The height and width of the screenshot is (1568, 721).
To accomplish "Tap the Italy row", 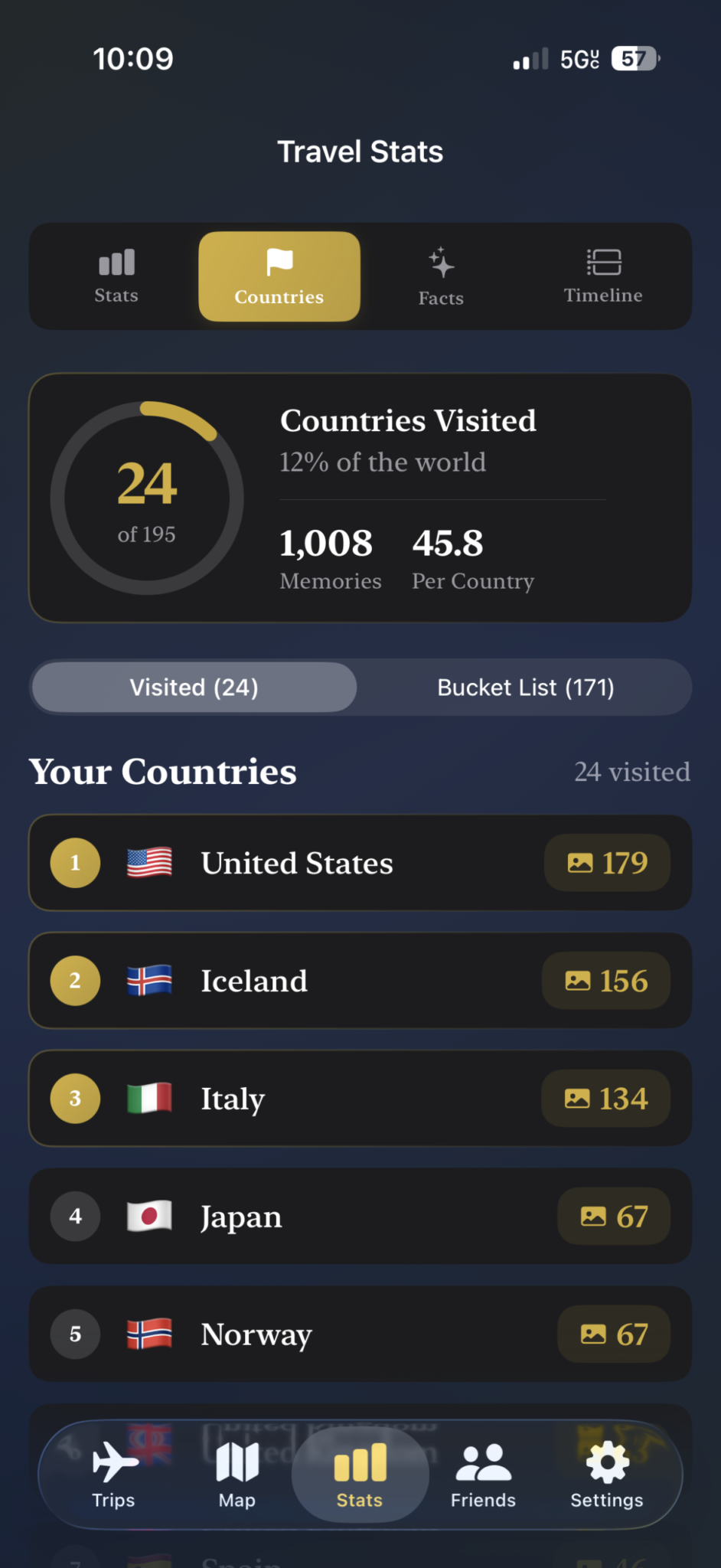I will click(360, 1099).
